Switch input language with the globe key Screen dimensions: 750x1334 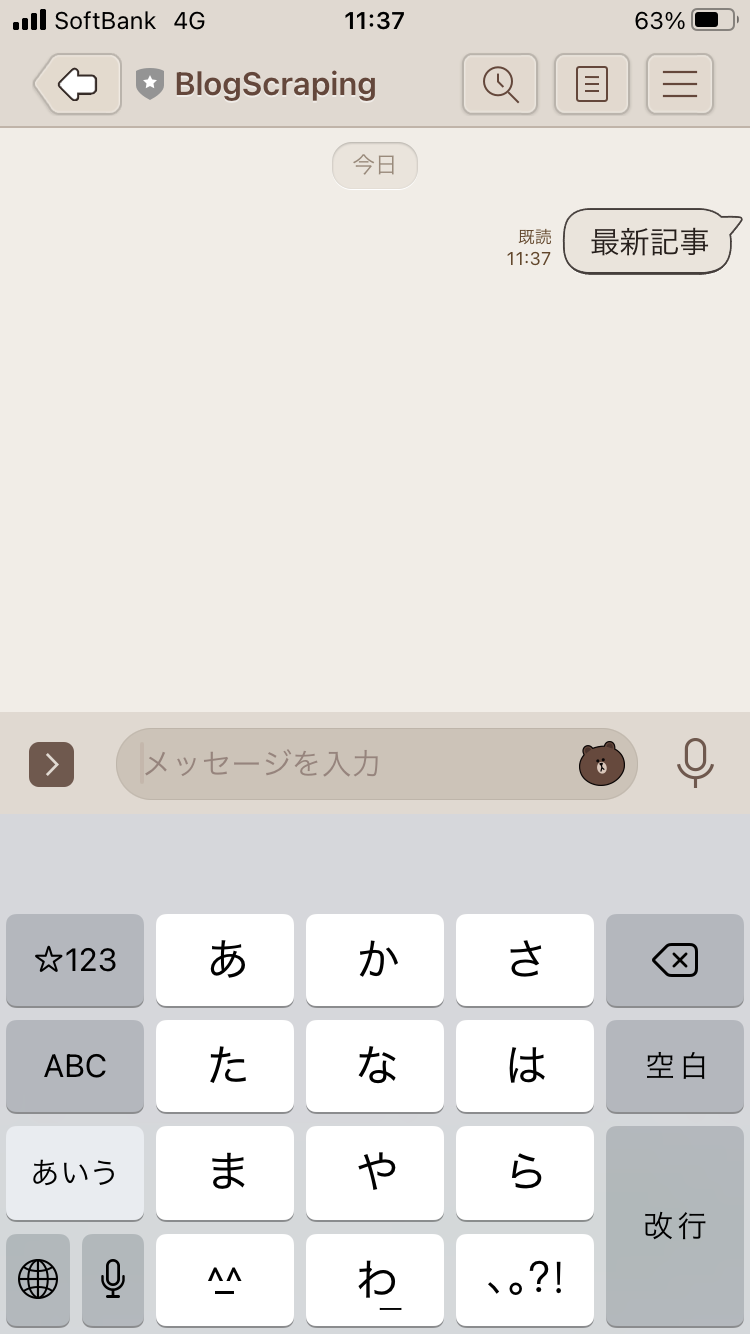click(38, 1278)
